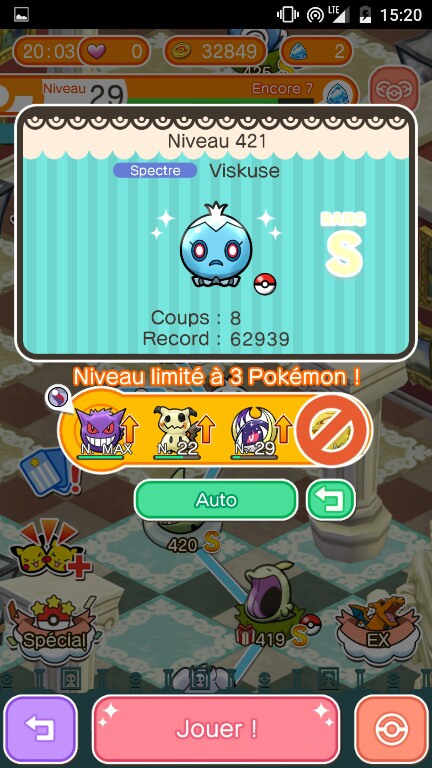Select Lunala level 29 team slot
The height and width of the screenshot is (768, 432).
(x=257, y=432)
